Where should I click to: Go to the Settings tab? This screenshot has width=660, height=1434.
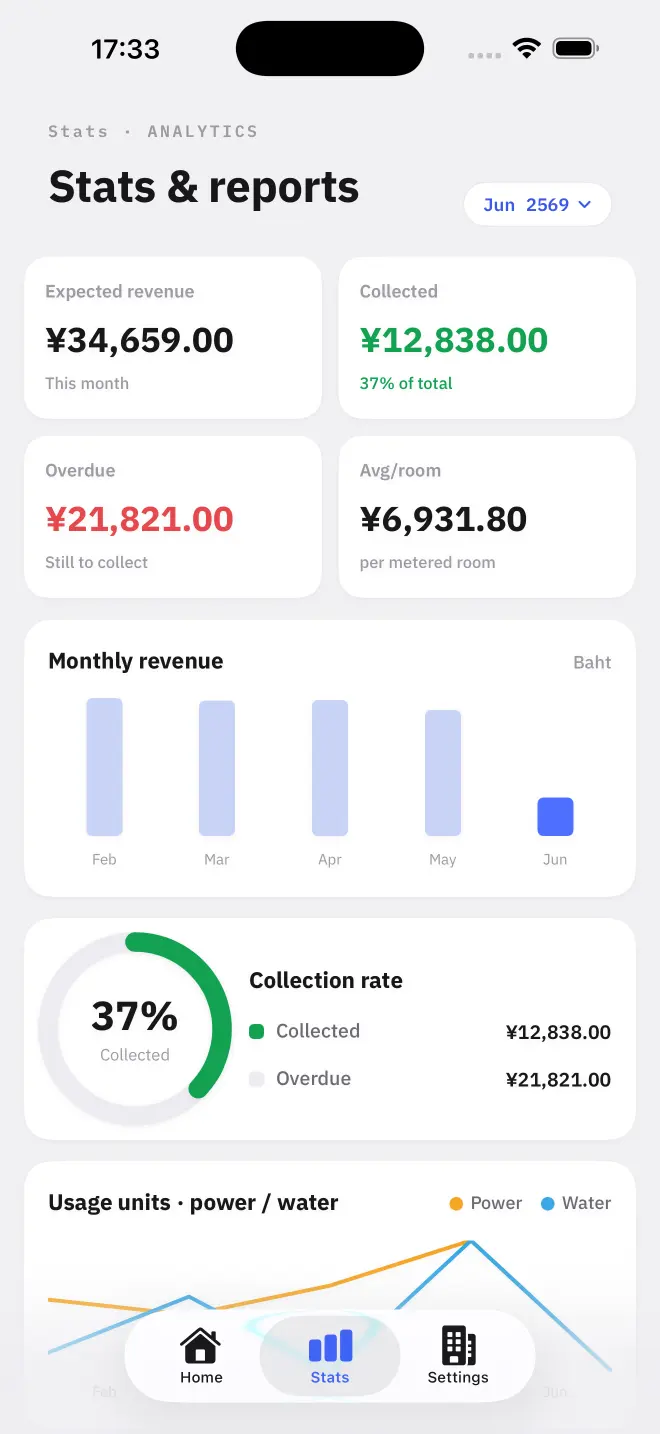pos(458,1356)
